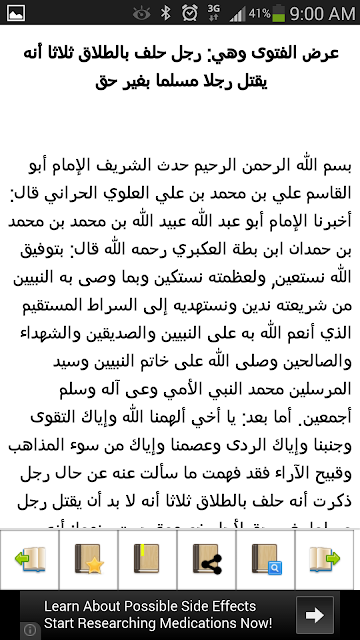Tap the open-book icon with the left arrow

tap(30, 559)
